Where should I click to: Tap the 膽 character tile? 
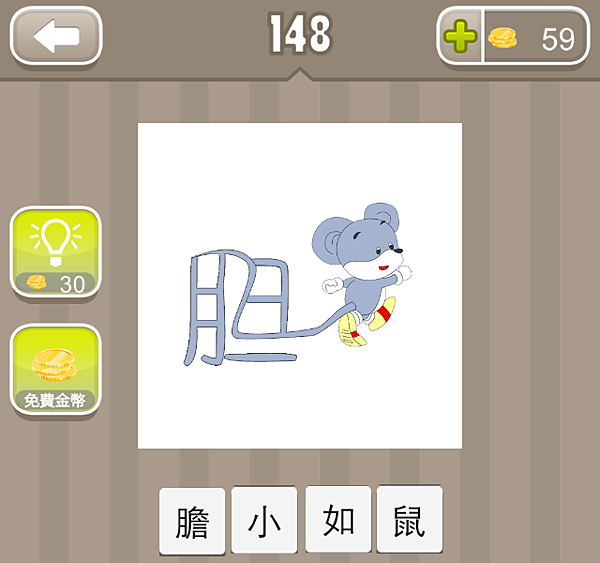pyautogui.click(x=192, y=520)
